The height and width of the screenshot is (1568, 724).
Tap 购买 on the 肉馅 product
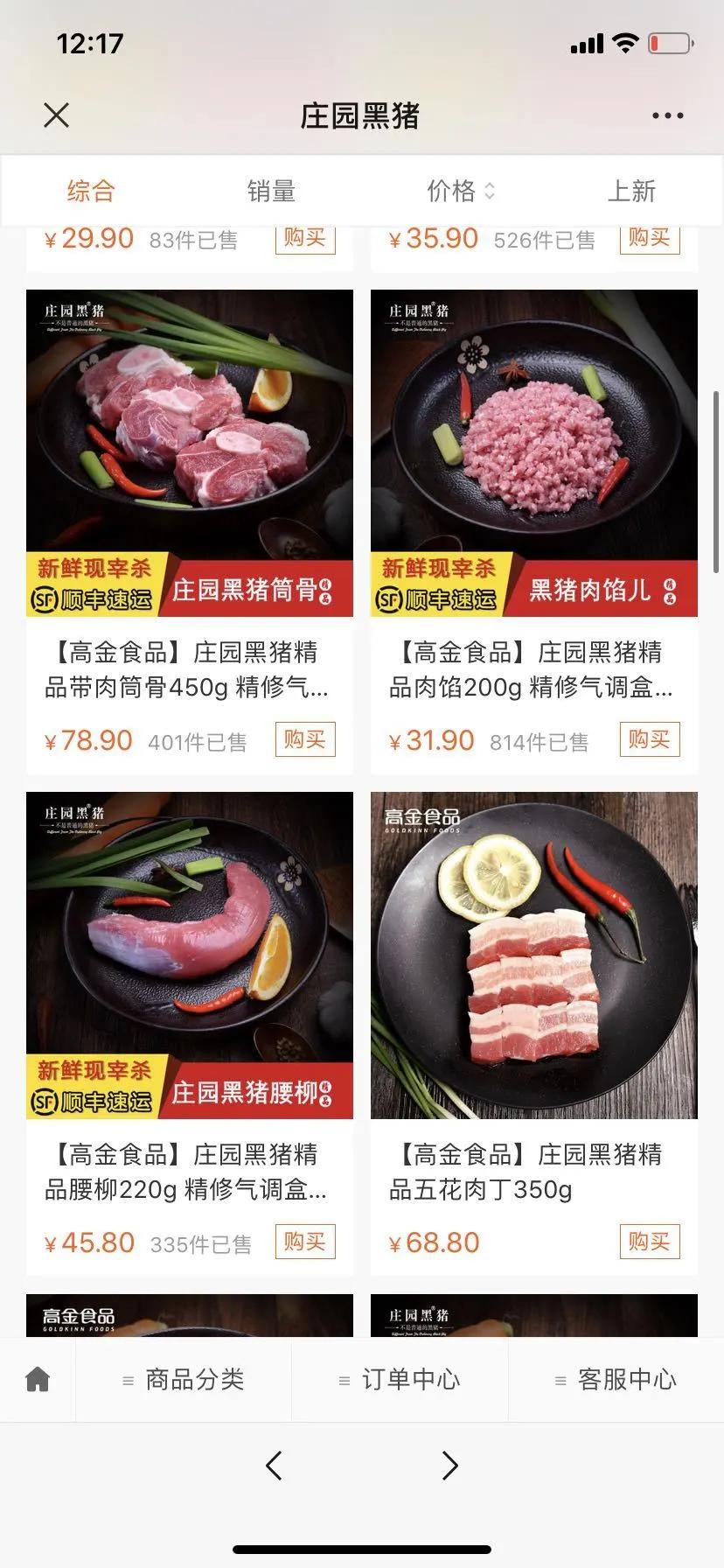[x=648, y=739]
